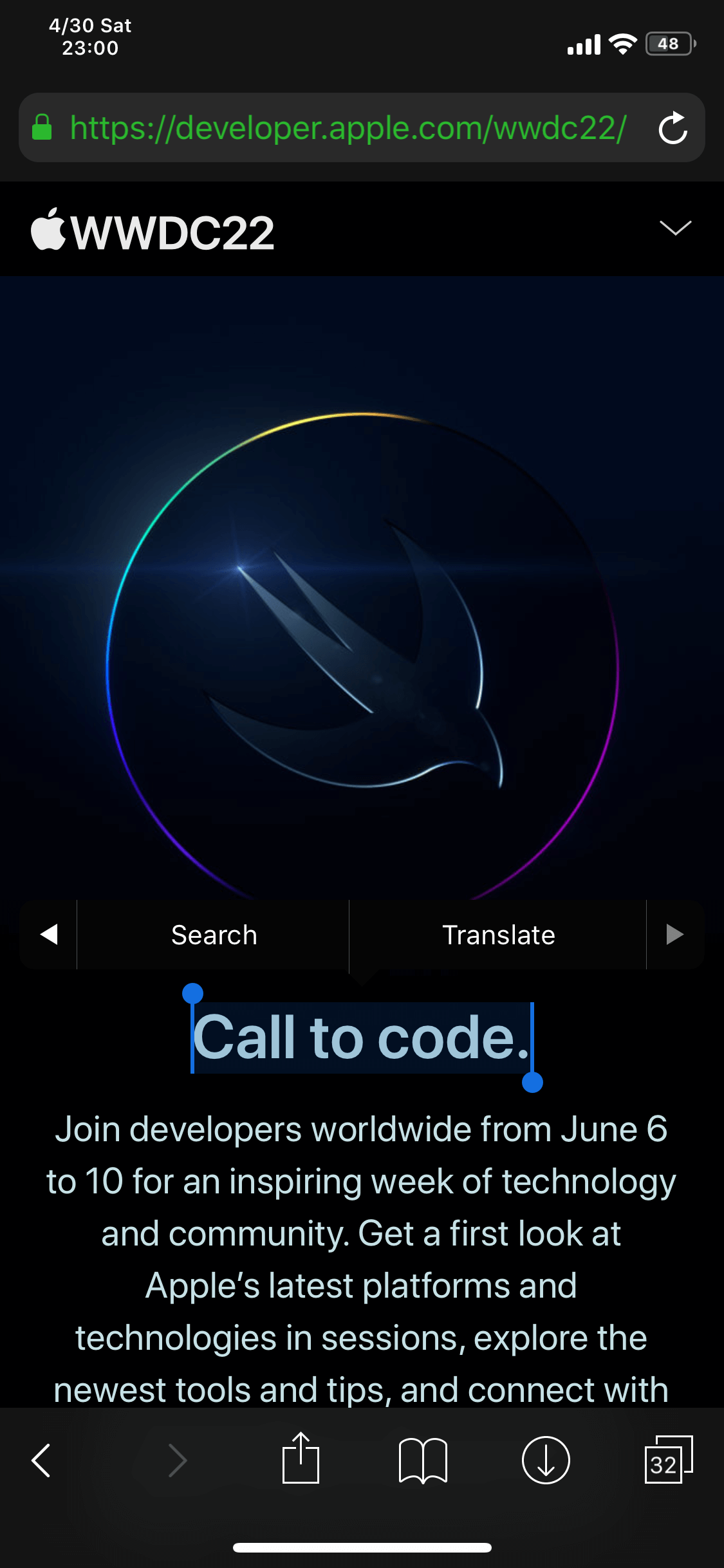
Task: Open bookmarks
Action: (x=423, y=1461)
